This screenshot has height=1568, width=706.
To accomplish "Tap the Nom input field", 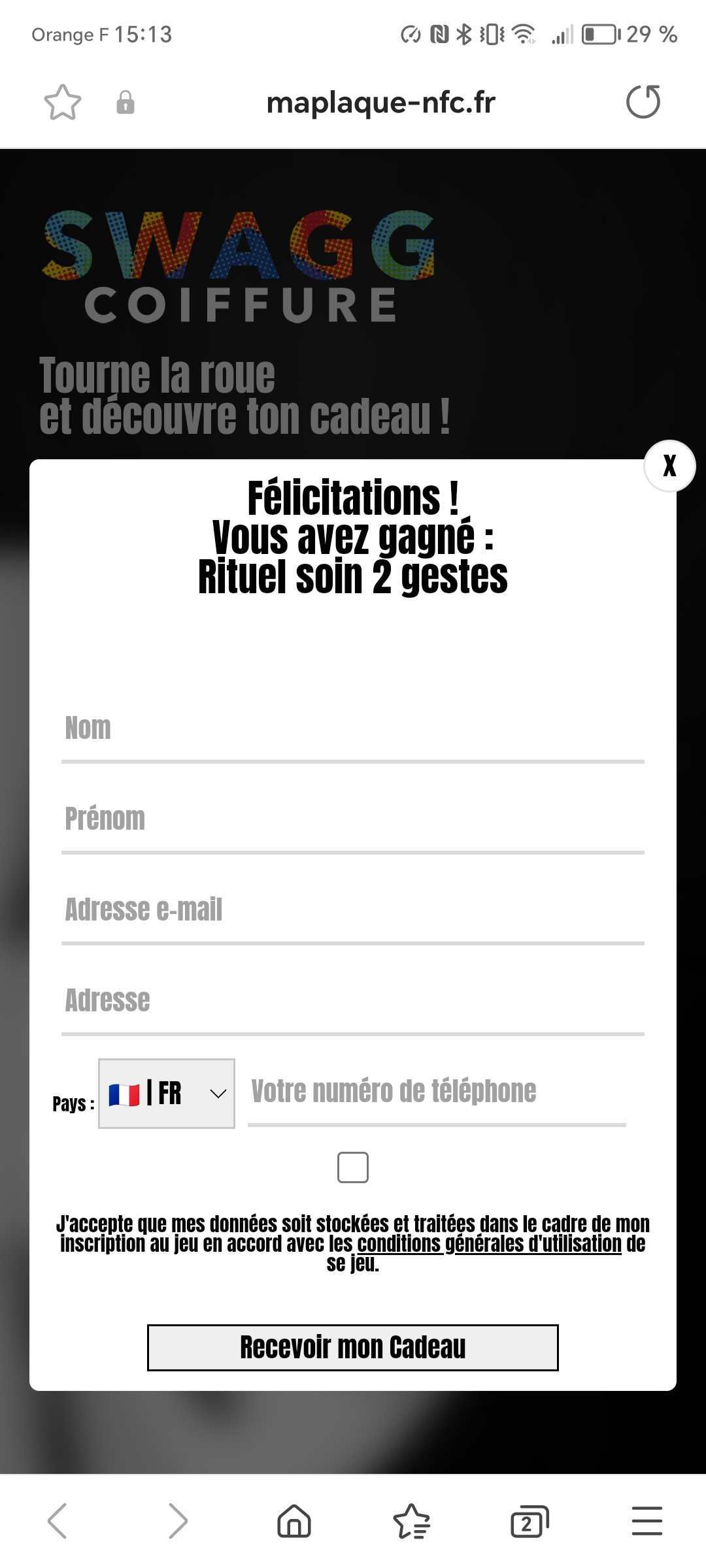I will (353, 729).
